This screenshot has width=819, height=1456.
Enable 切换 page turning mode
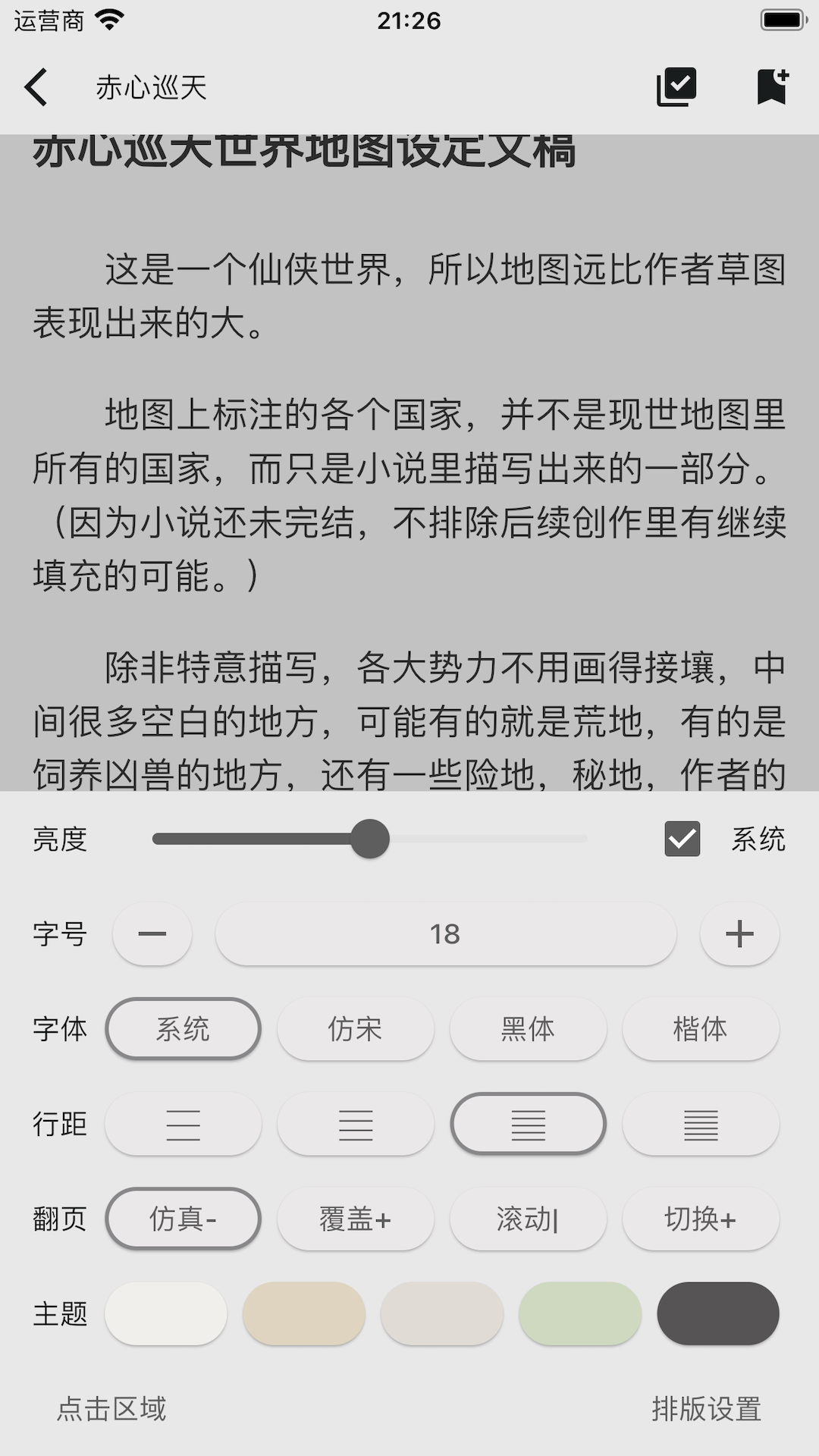pos(701,1219)
